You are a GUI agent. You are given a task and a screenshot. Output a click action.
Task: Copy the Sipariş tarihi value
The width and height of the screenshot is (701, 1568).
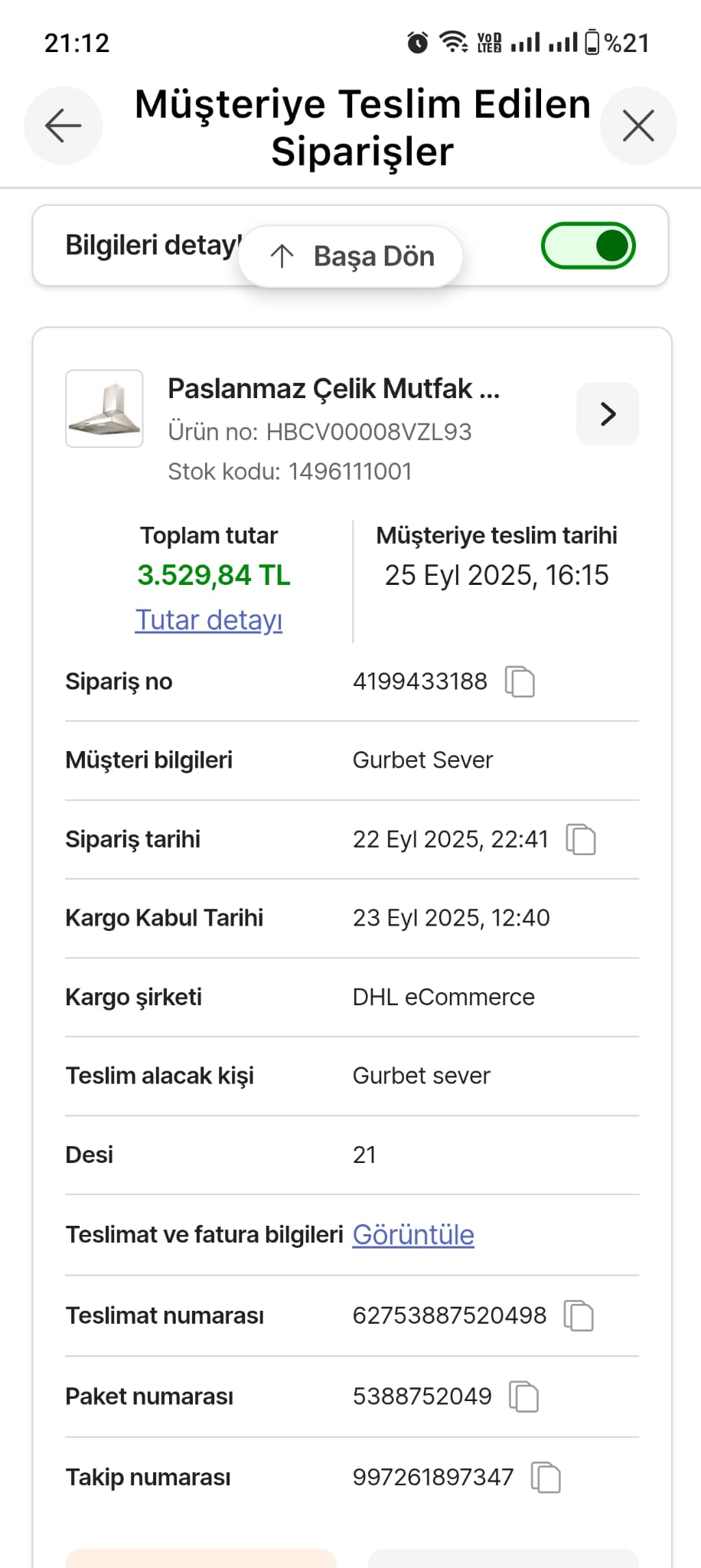click(581, 839)
